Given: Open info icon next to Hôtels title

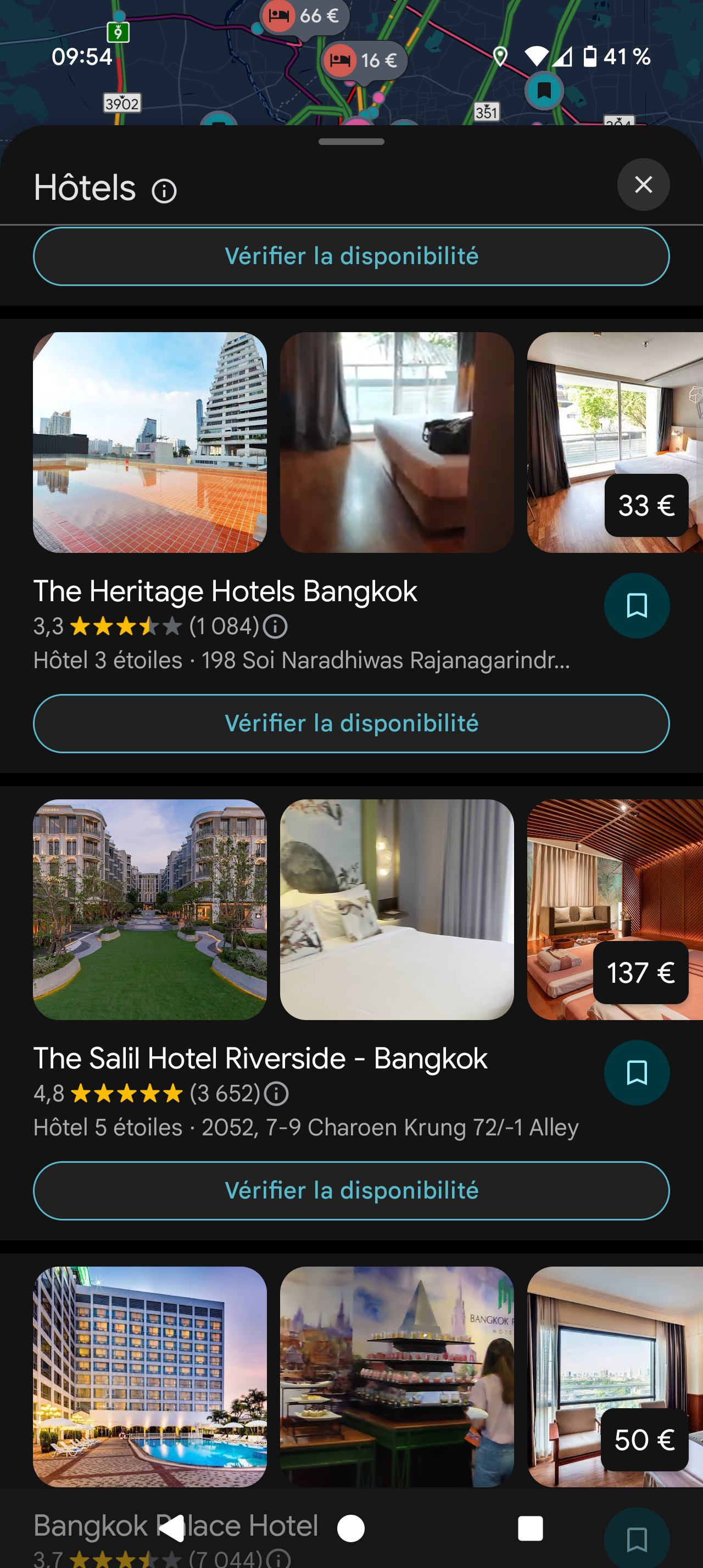Looking at the screenshot, I should 164,191.
